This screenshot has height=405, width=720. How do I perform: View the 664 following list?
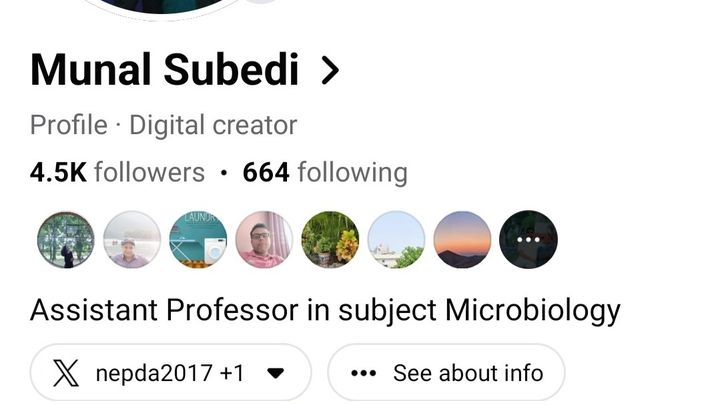(x=325, y=173)
